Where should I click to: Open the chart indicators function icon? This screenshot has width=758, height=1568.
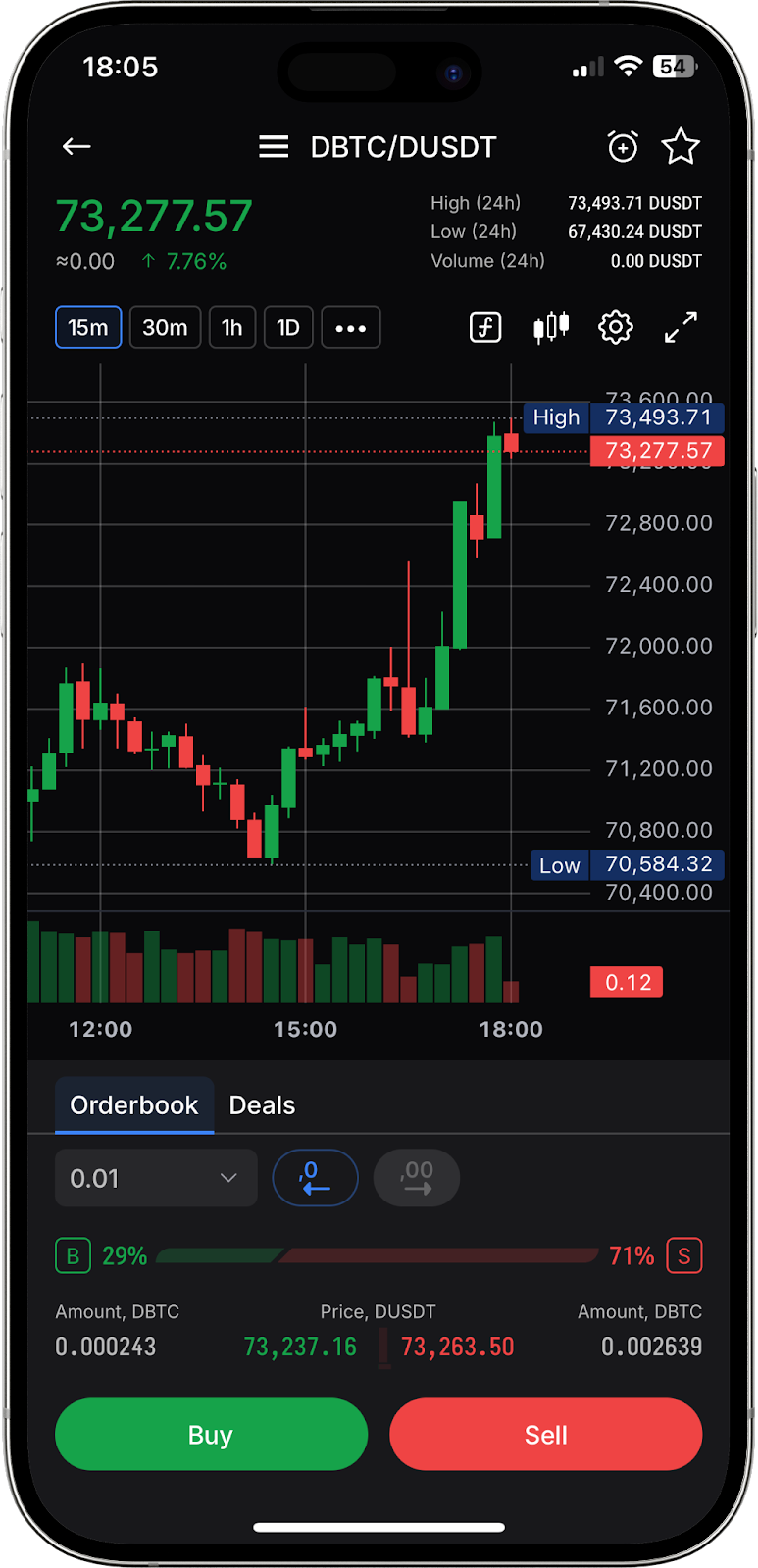485,327
